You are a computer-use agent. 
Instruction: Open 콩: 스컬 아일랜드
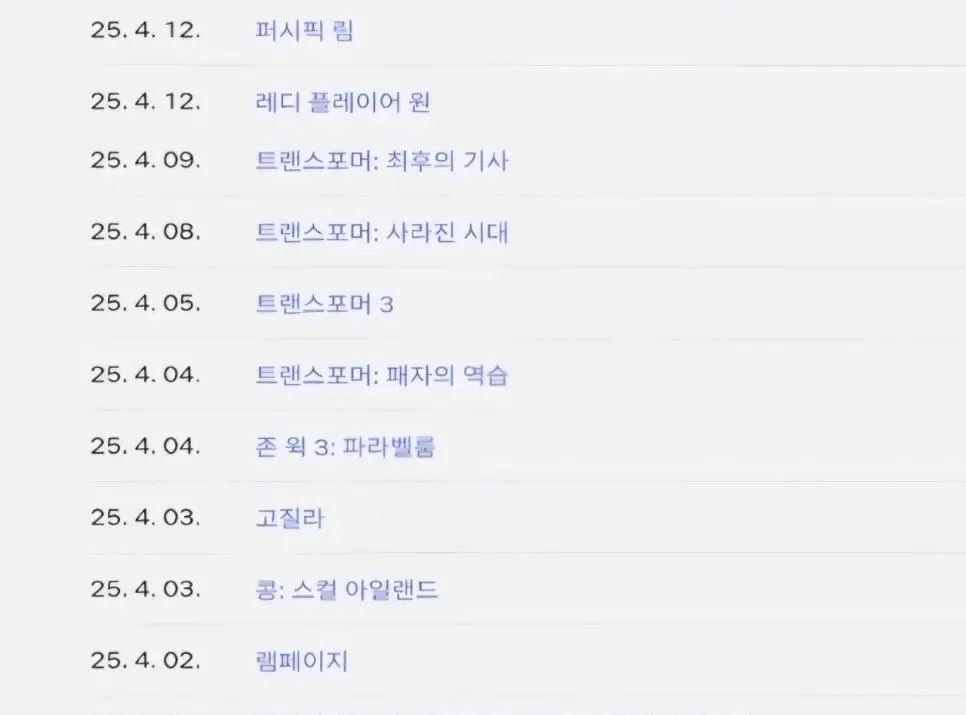tap(347, 590)
